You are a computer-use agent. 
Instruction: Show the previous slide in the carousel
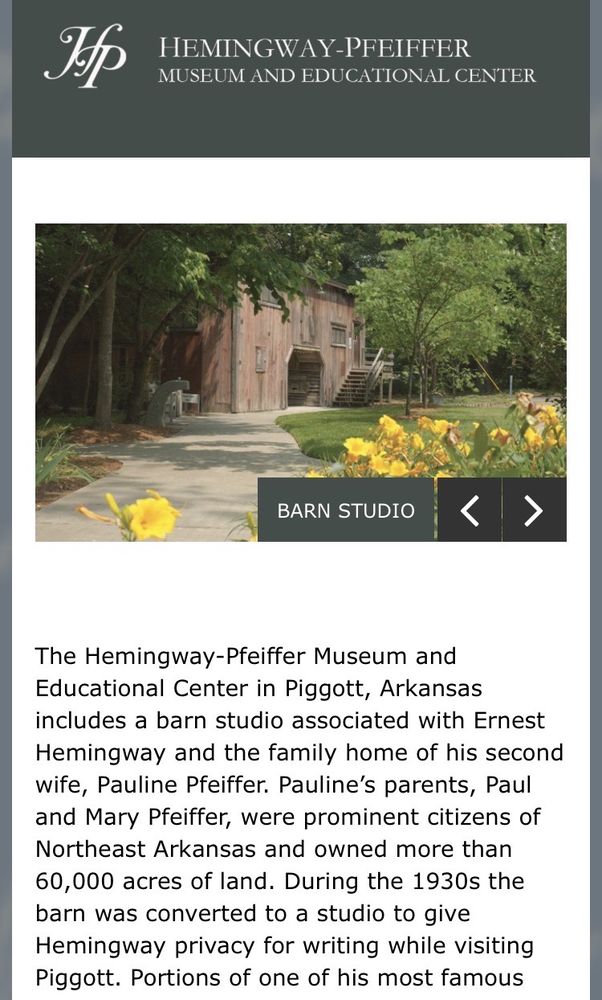coord(469,510)
